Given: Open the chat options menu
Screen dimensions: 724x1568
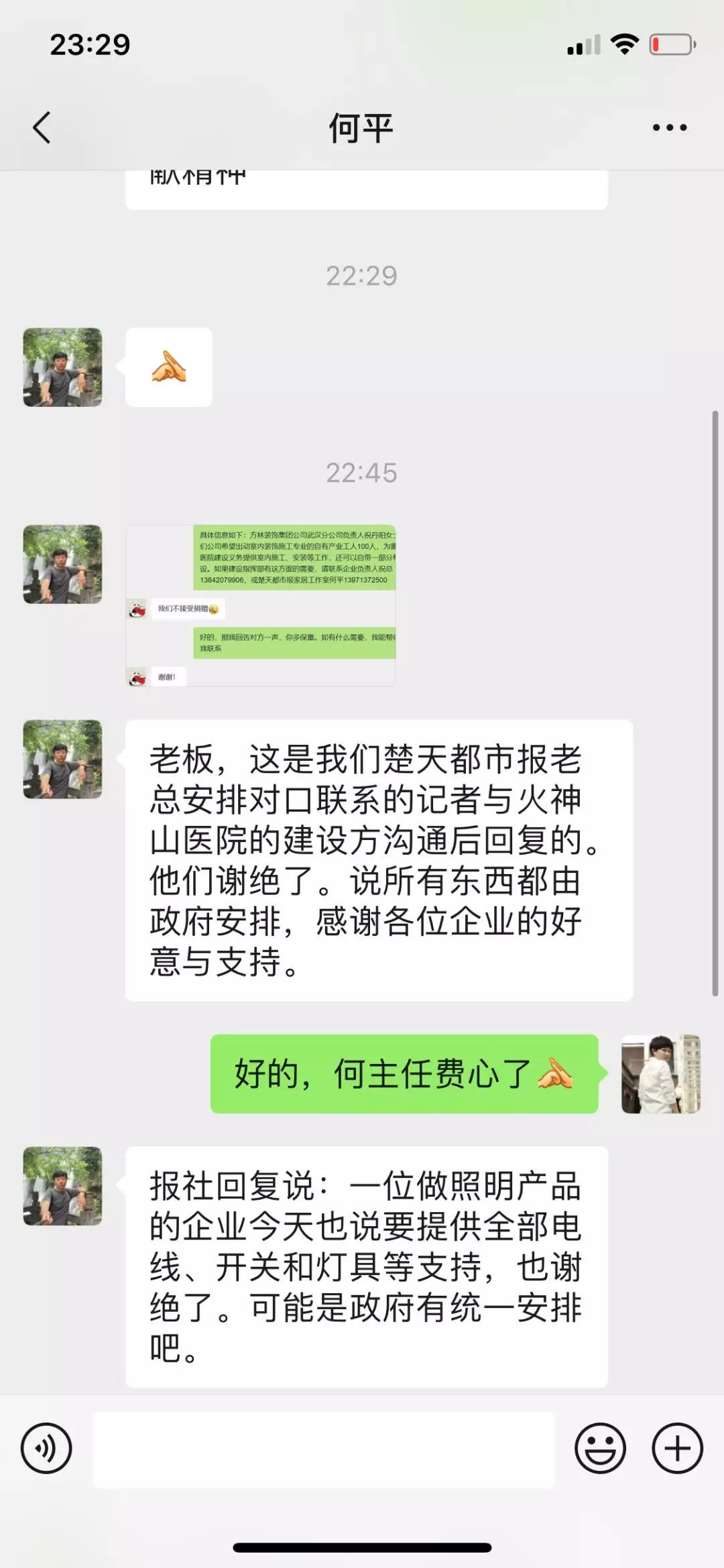Looking at the screenshot, I should pyautogui.click(x=670, y=127).
